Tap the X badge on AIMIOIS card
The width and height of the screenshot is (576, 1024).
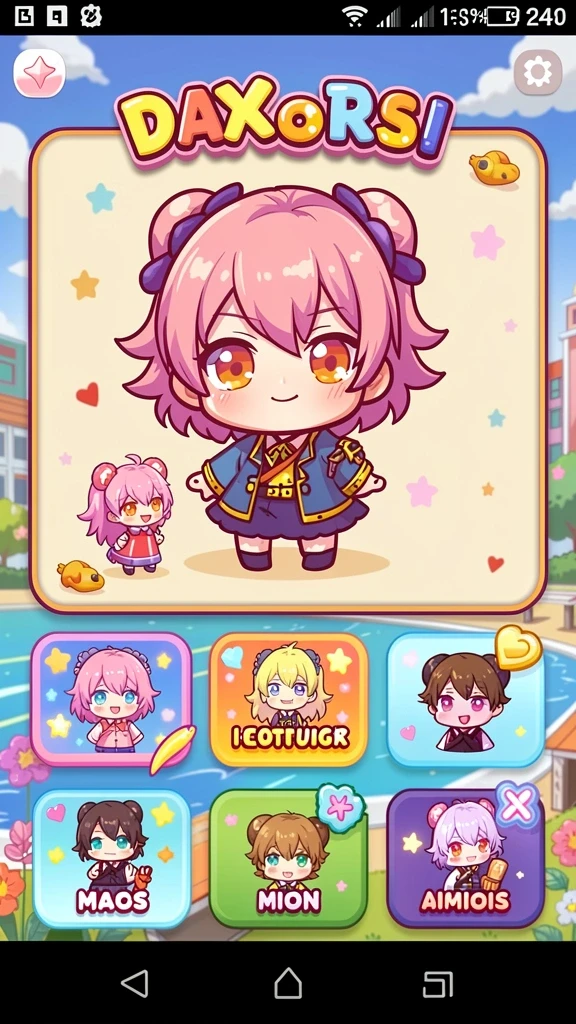point(517,805)
